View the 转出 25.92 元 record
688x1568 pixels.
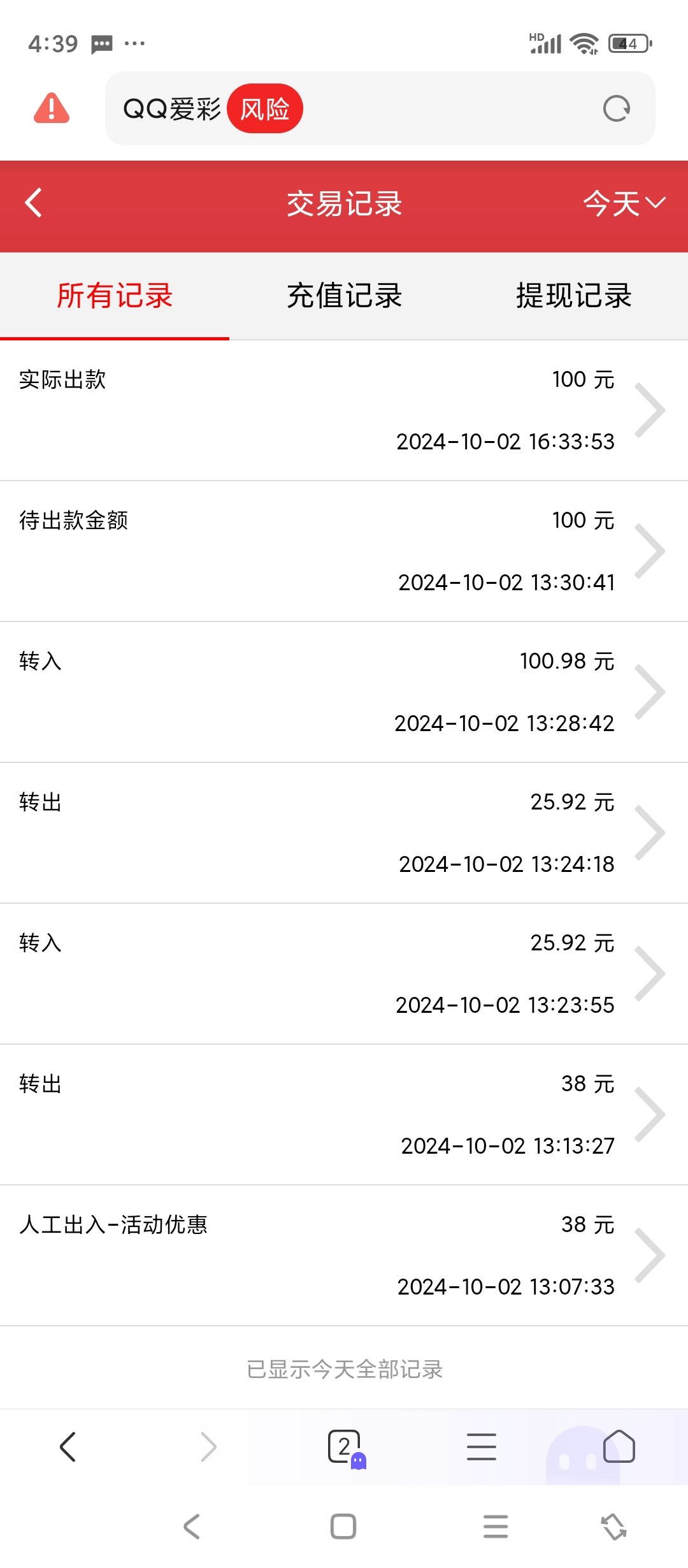pyautogui.click(x=344, y=833)
